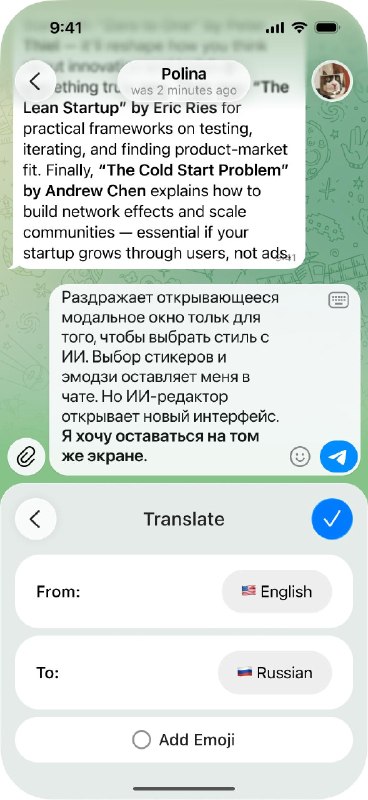Image resolution: width=368 pixels, height=800 pixels.
Task: Change the To language Russian
Action: [x=275, y=672]
